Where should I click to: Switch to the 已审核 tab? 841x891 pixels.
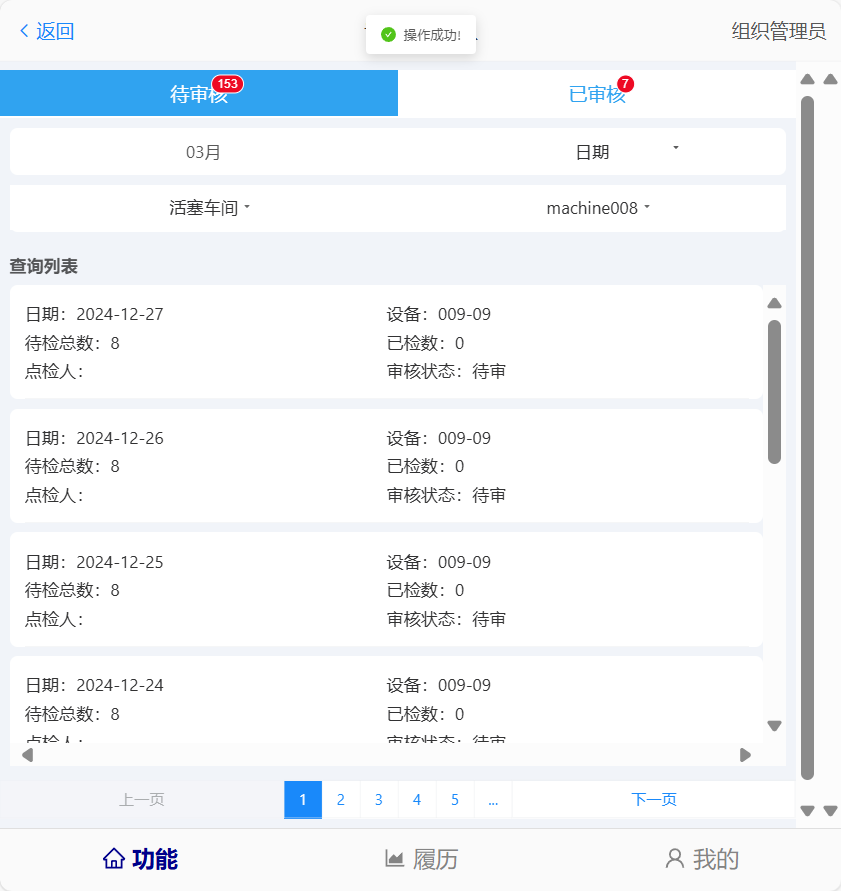[x=597, y=94]
